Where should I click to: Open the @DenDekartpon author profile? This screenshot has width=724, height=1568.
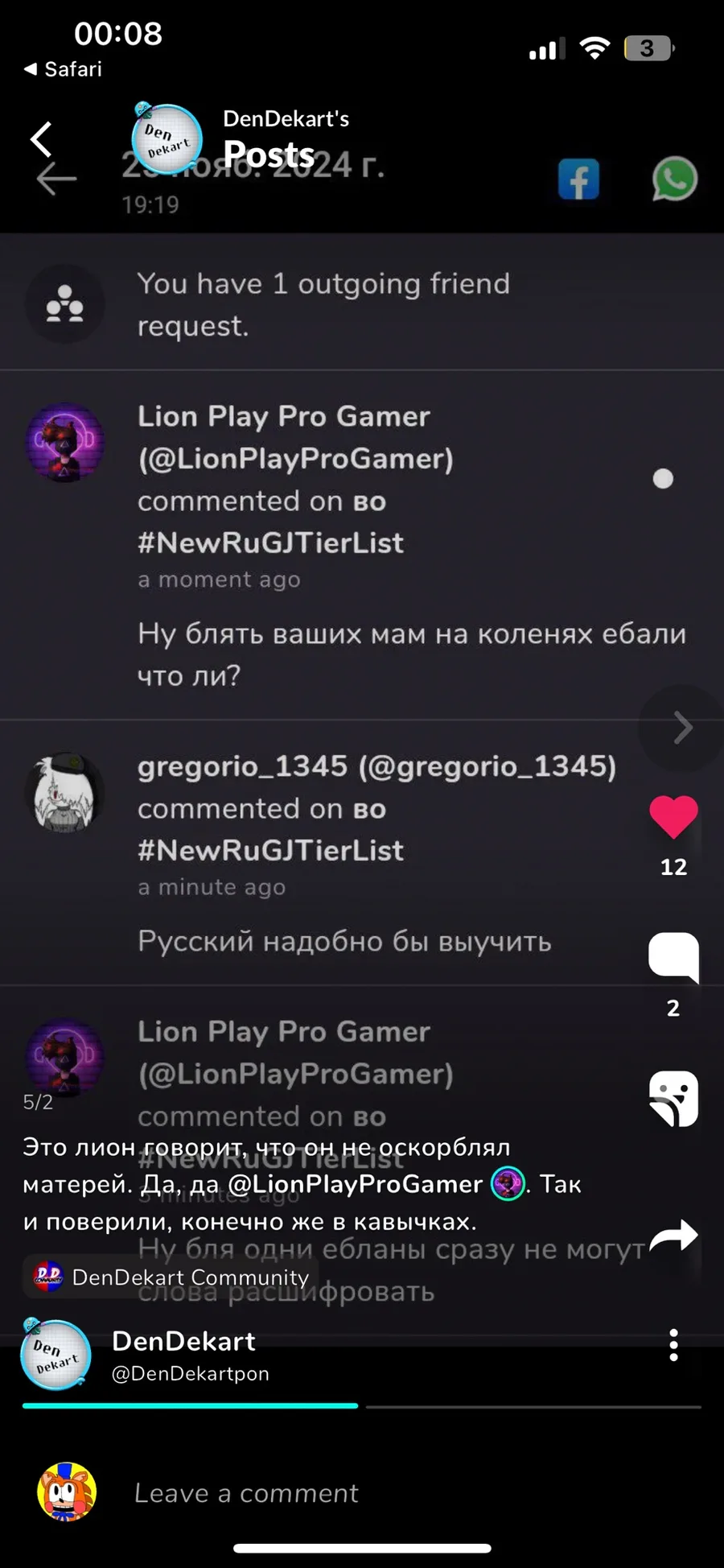tap(190, 1373)
